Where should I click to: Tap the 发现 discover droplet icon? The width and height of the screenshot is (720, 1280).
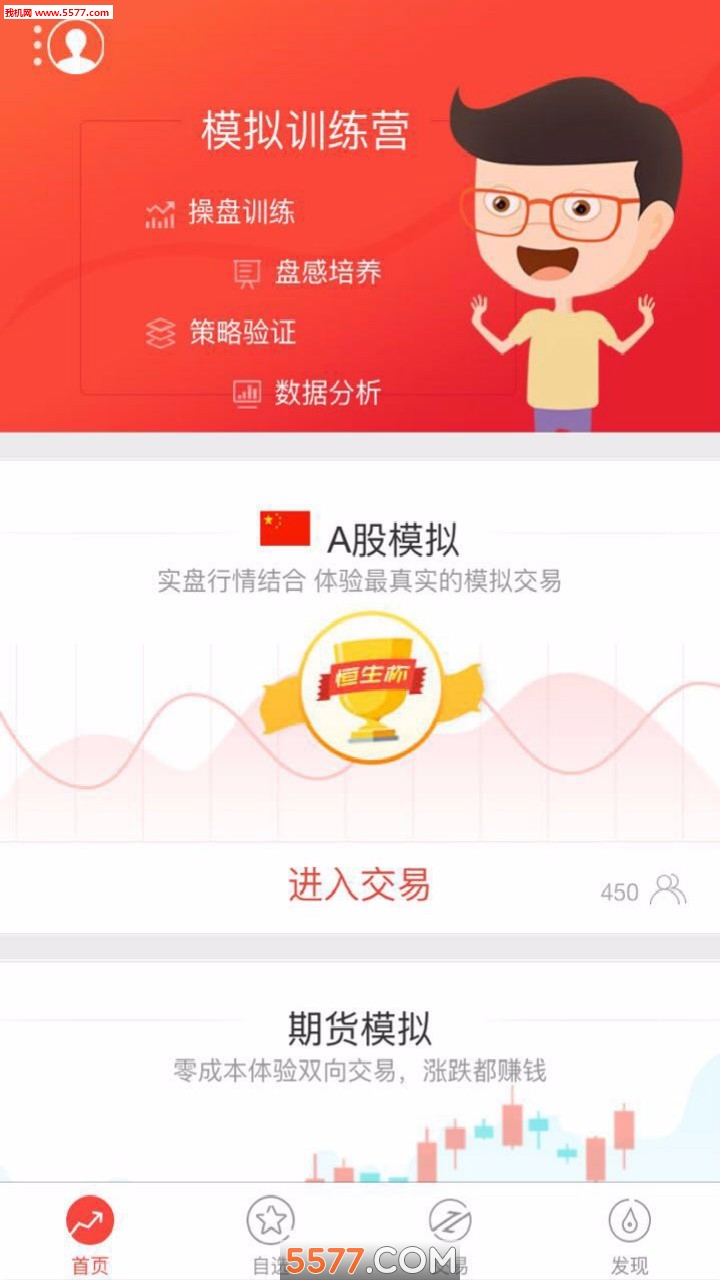(x=630, y=1220)
